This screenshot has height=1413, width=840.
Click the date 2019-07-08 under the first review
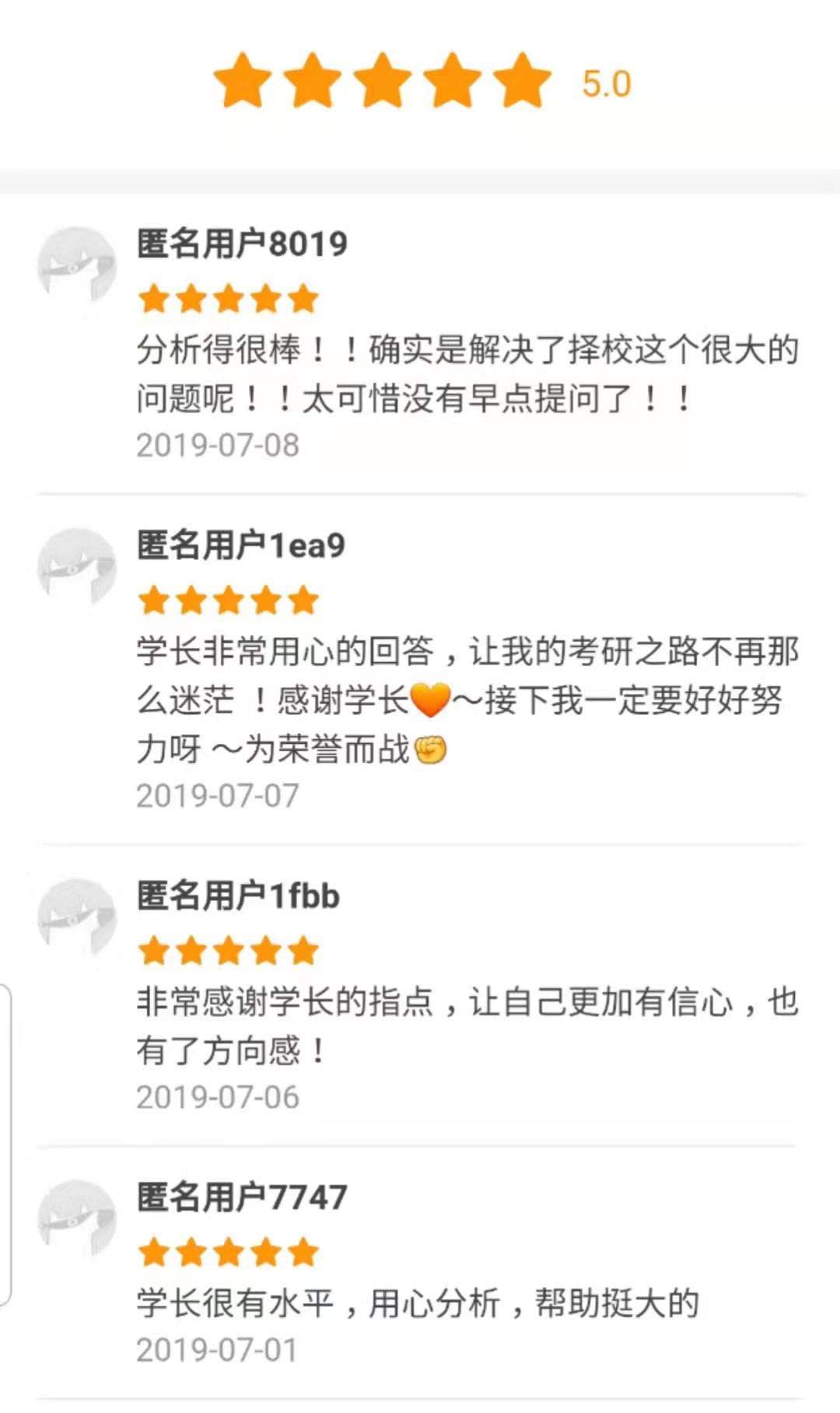coord(216,444)
